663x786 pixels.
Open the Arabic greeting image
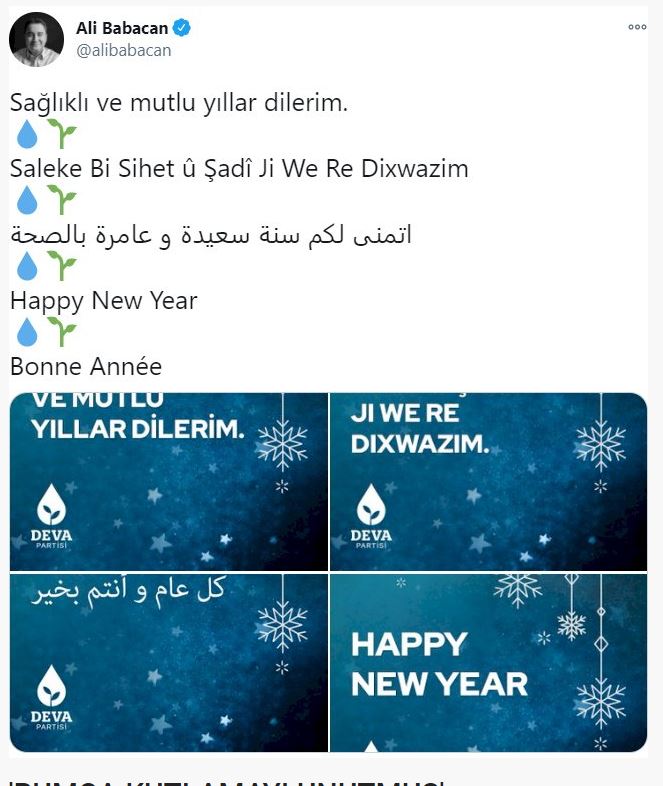(x=168, y=663)
